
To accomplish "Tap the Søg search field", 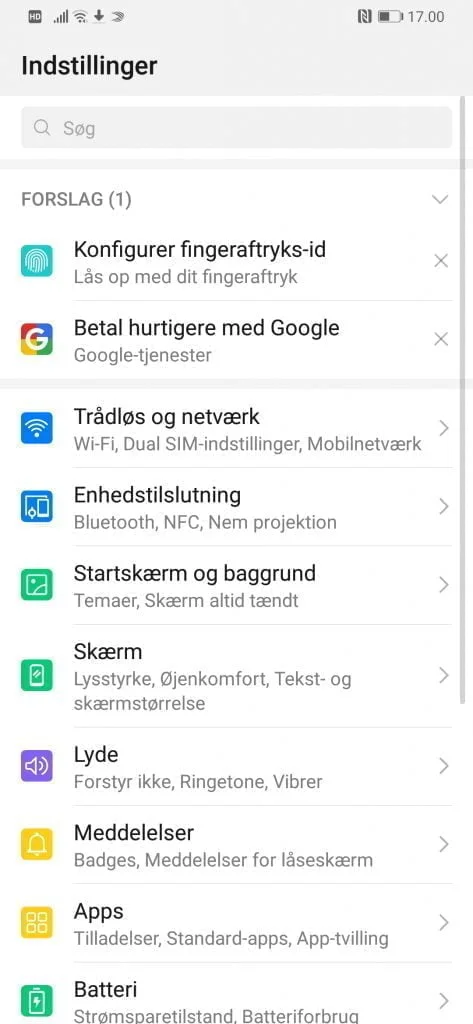I will 236,127.
